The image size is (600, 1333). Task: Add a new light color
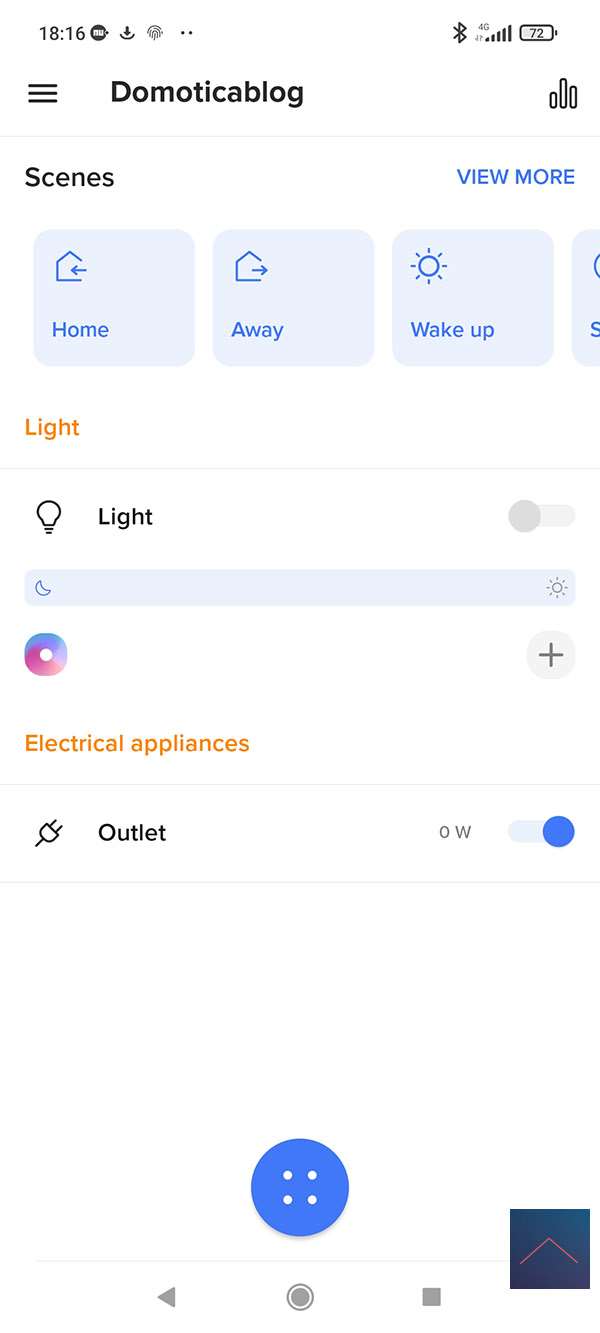(x=551, y=655)
